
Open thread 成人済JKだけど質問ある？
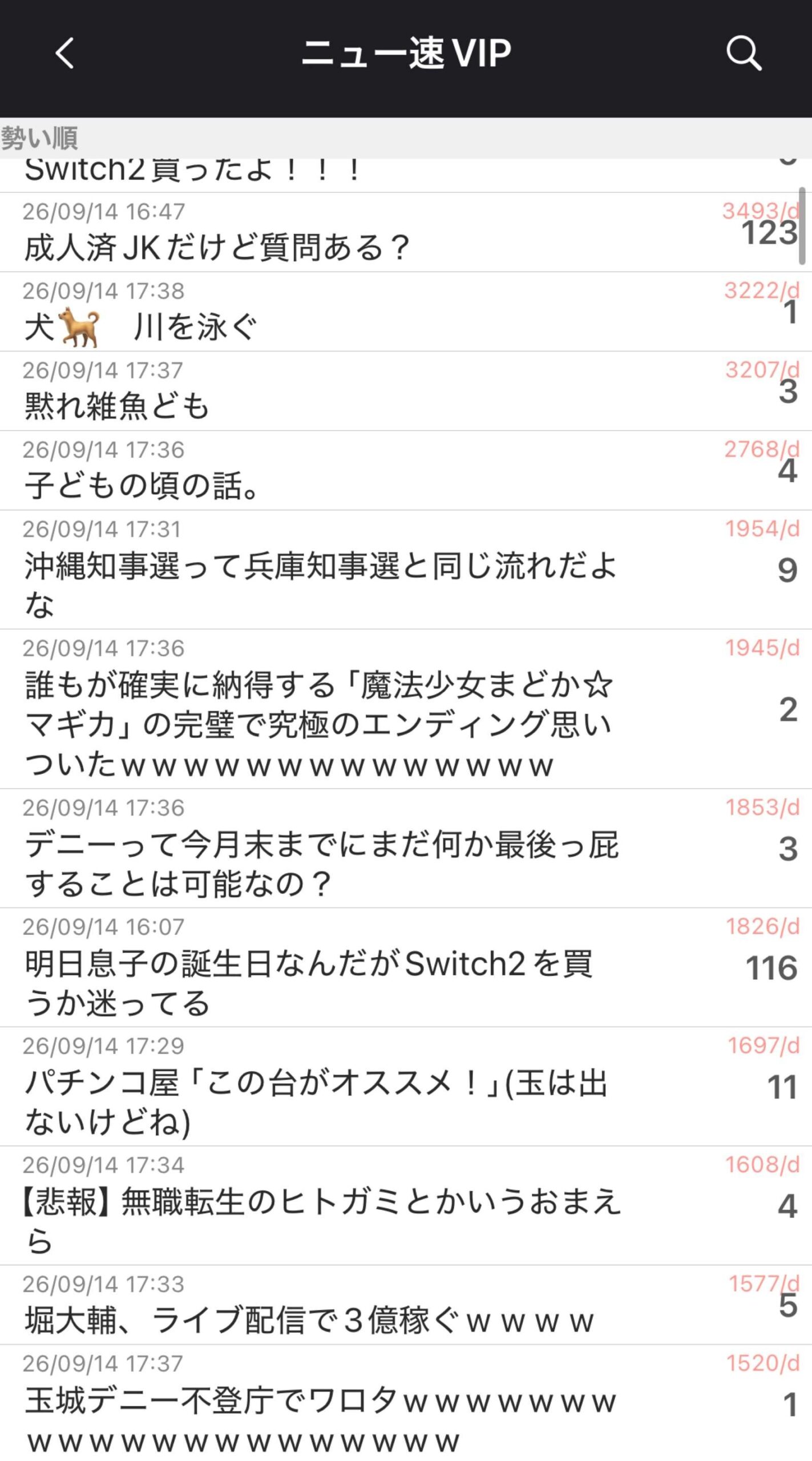click(x=406, y=232)
